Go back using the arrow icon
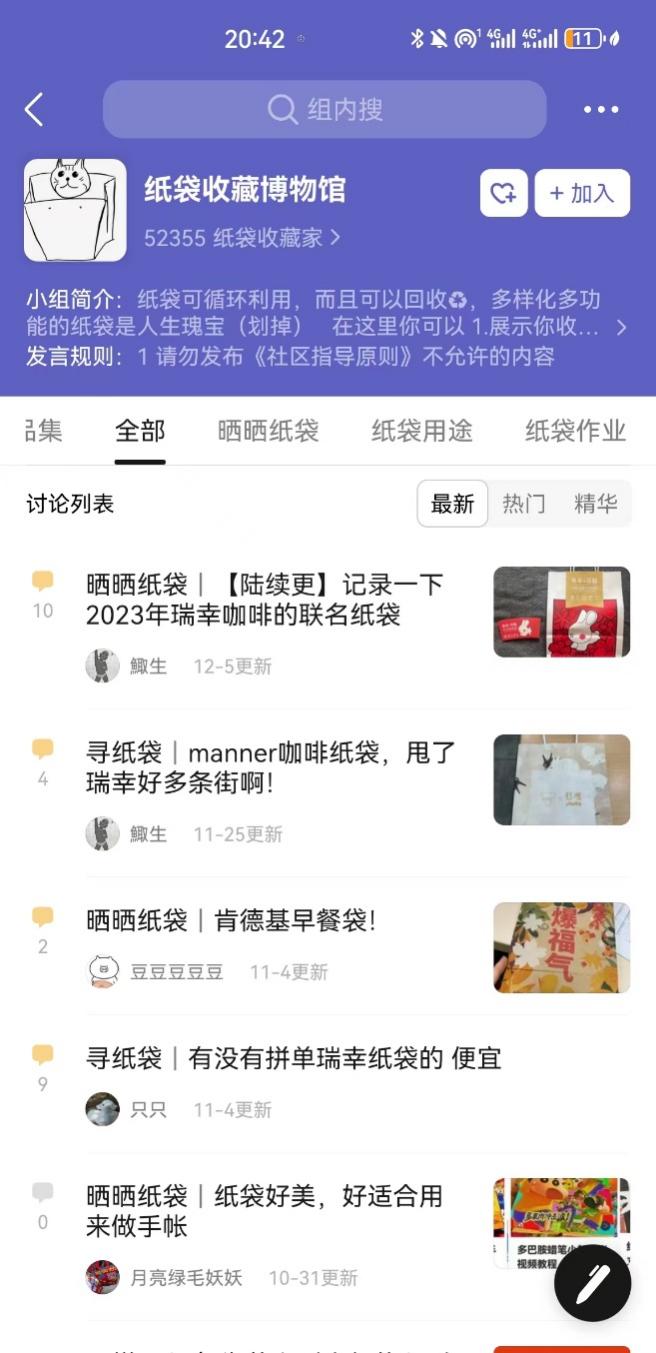This screenshot has width=656, height=1353. (x=34, y=109)
